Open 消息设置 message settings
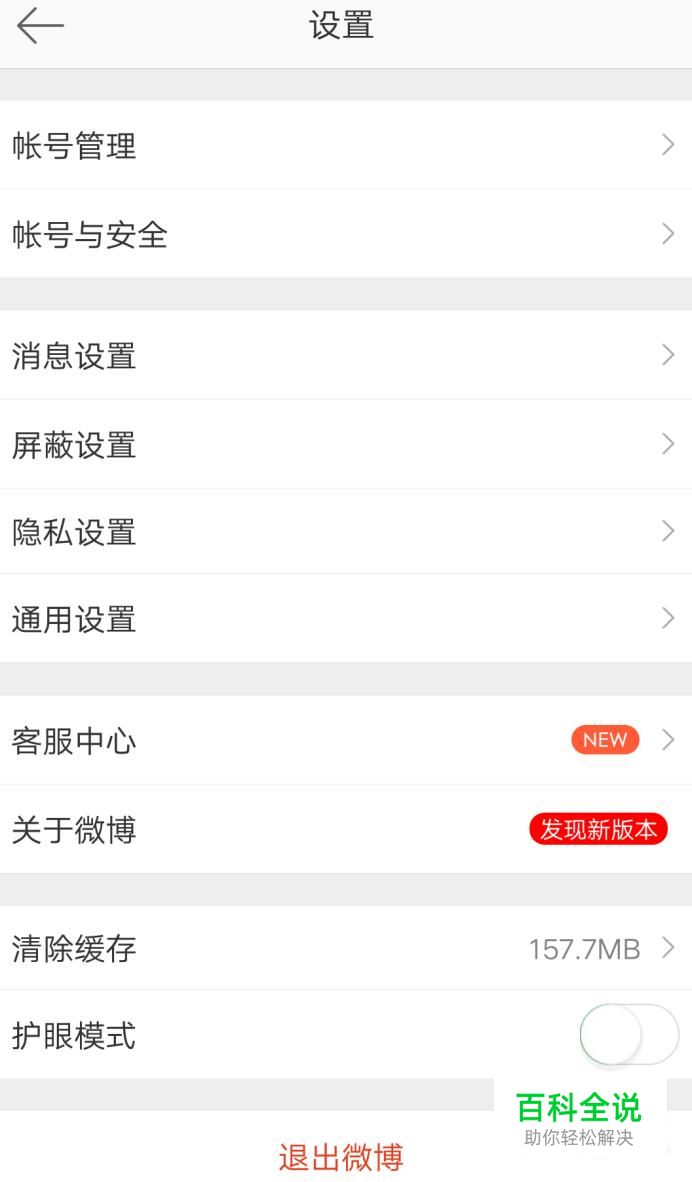 click(346, 356)
